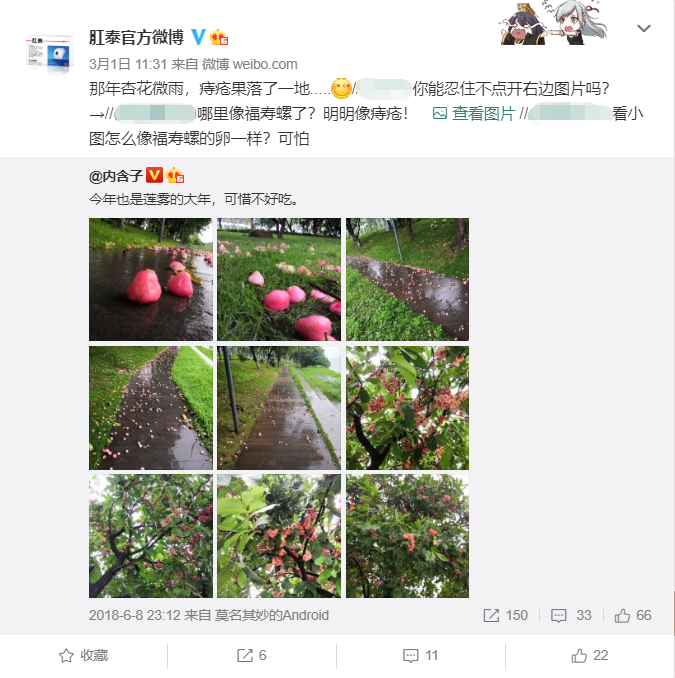
Task: Open the tree-lined stone path photo
Action: click(x=279, y=408)
